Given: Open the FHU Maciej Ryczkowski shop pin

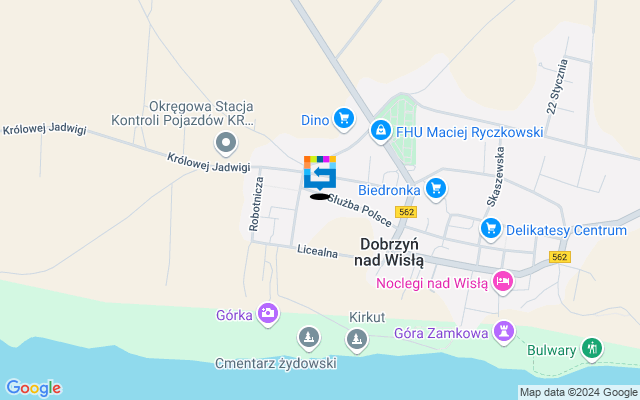Looking at the screenshot, I should point(380,131).
